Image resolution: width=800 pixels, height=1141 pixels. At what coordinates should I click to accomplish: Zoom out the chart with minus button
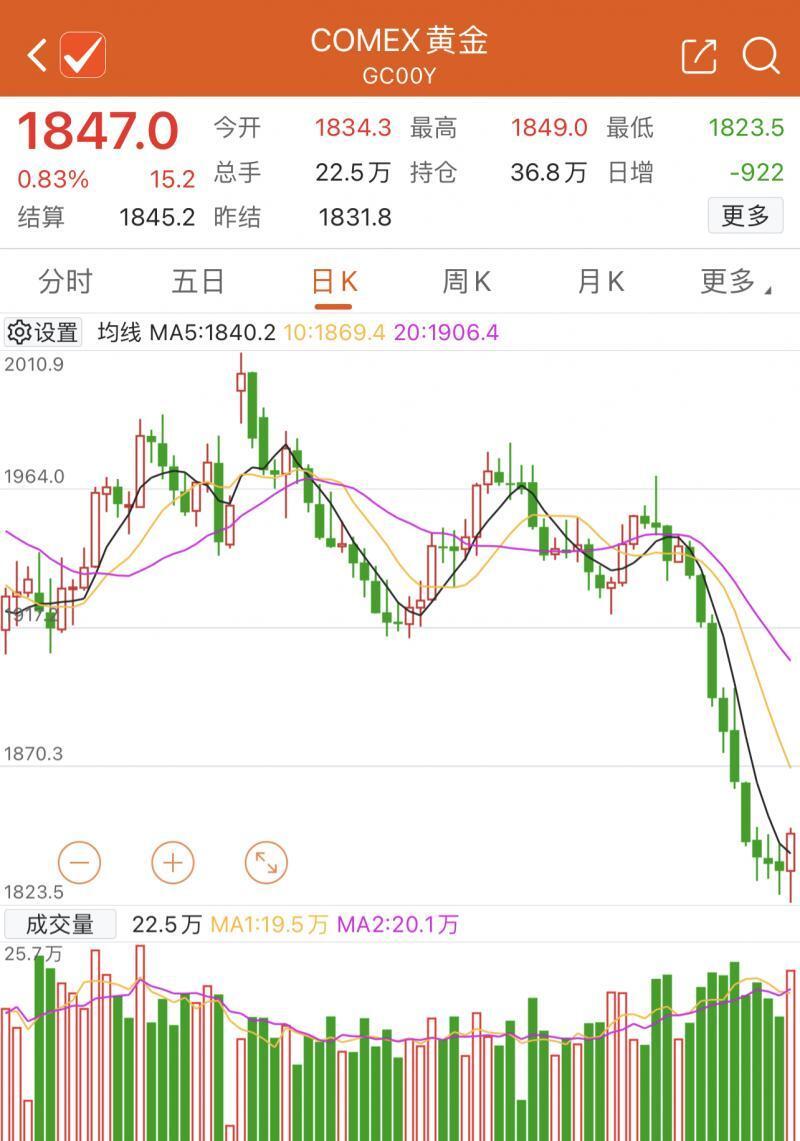(80, 862)
